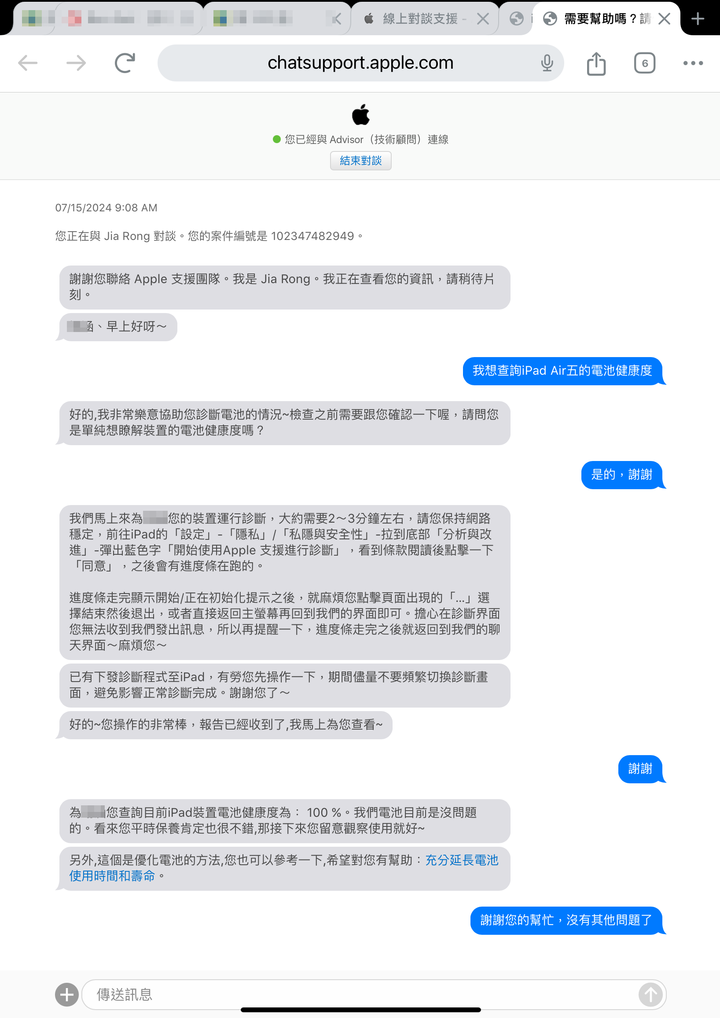Open the browser overflow menu

pos(693,63)
